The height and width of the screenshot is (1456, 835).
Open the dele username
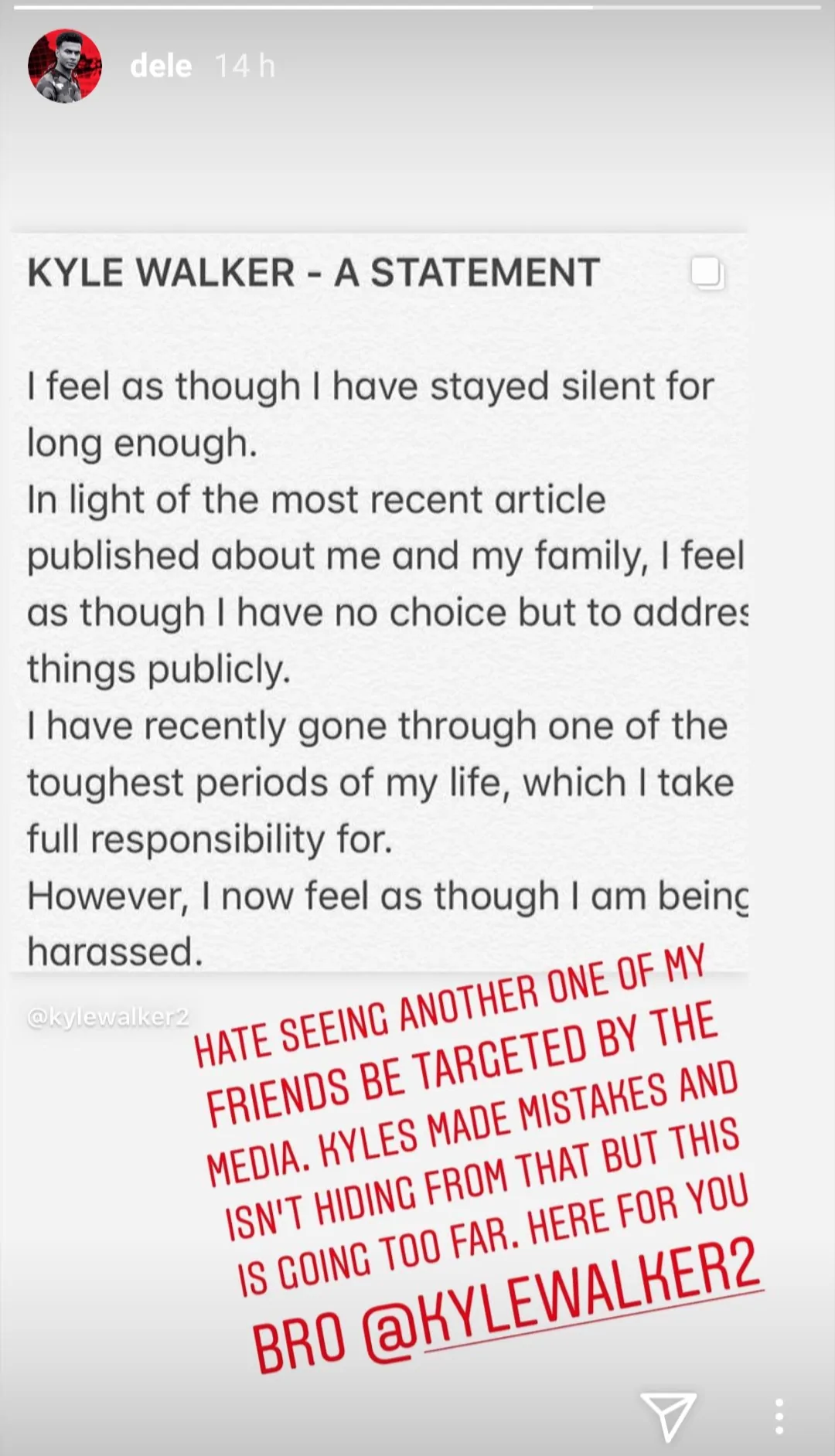[161, 66]
